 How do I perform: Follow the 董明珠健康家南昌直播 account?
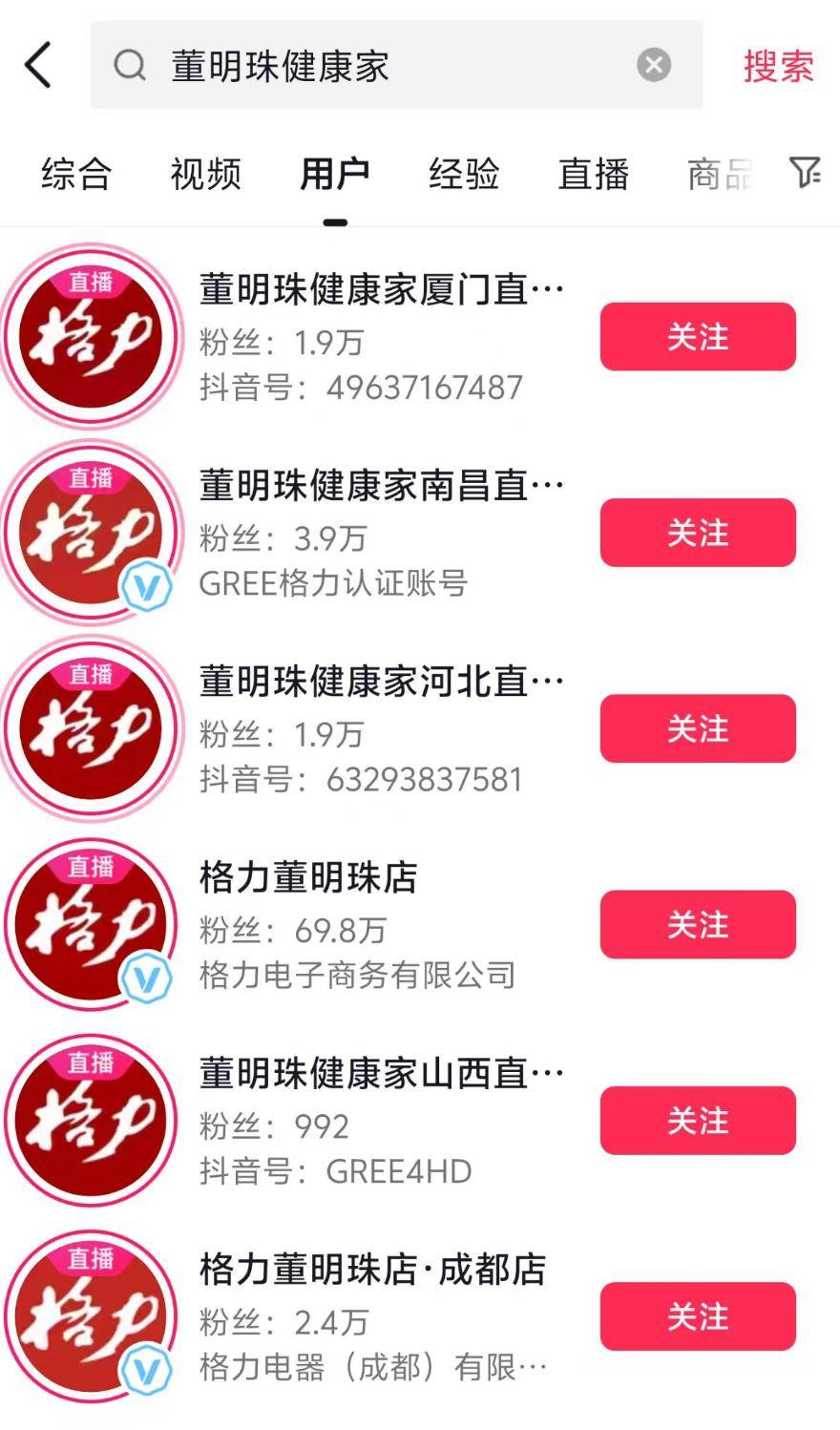click(698, 533)
